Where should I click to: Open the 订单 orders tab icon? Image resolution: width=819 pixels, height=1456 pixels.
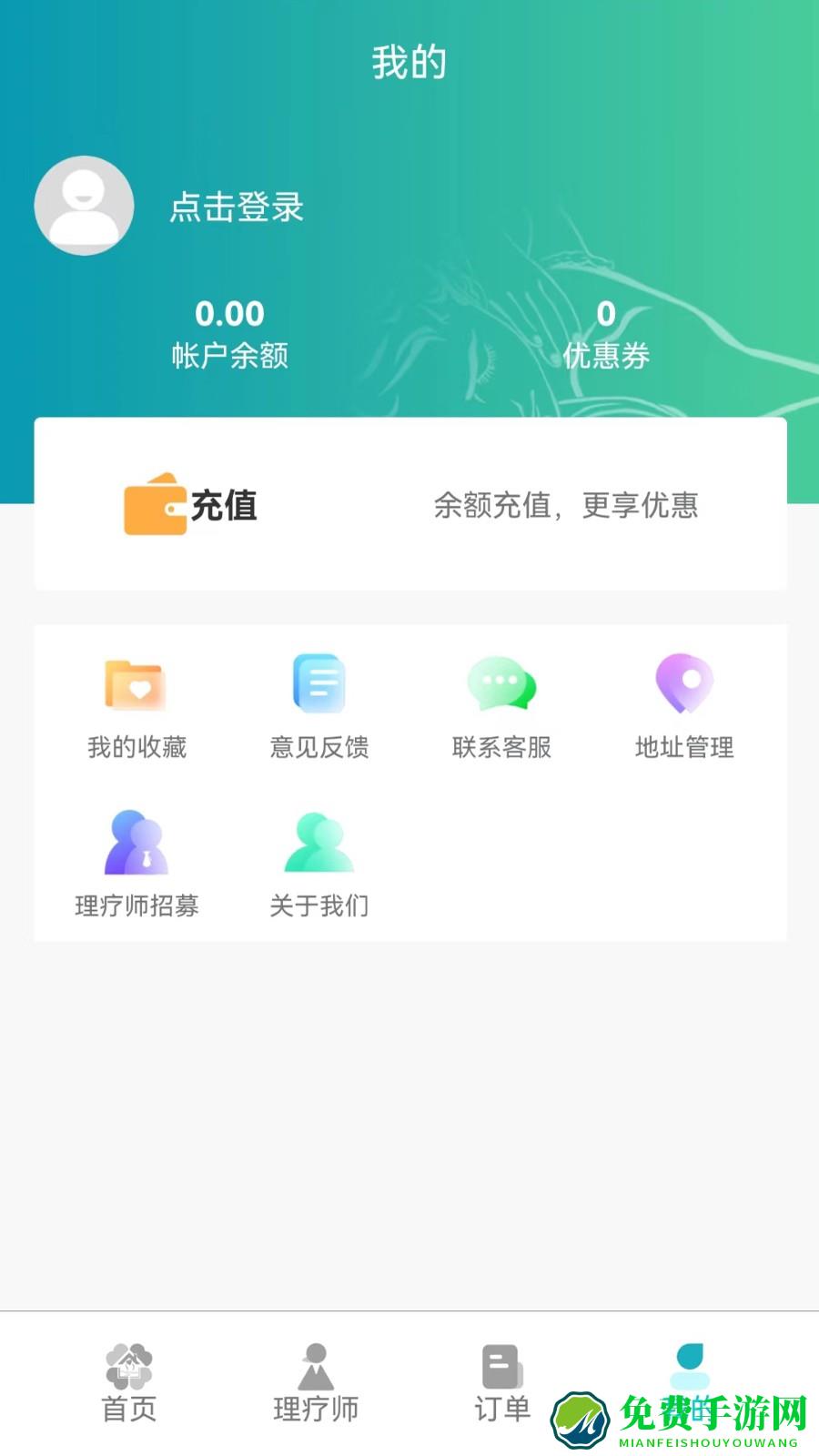click(x=499, y=1362)
